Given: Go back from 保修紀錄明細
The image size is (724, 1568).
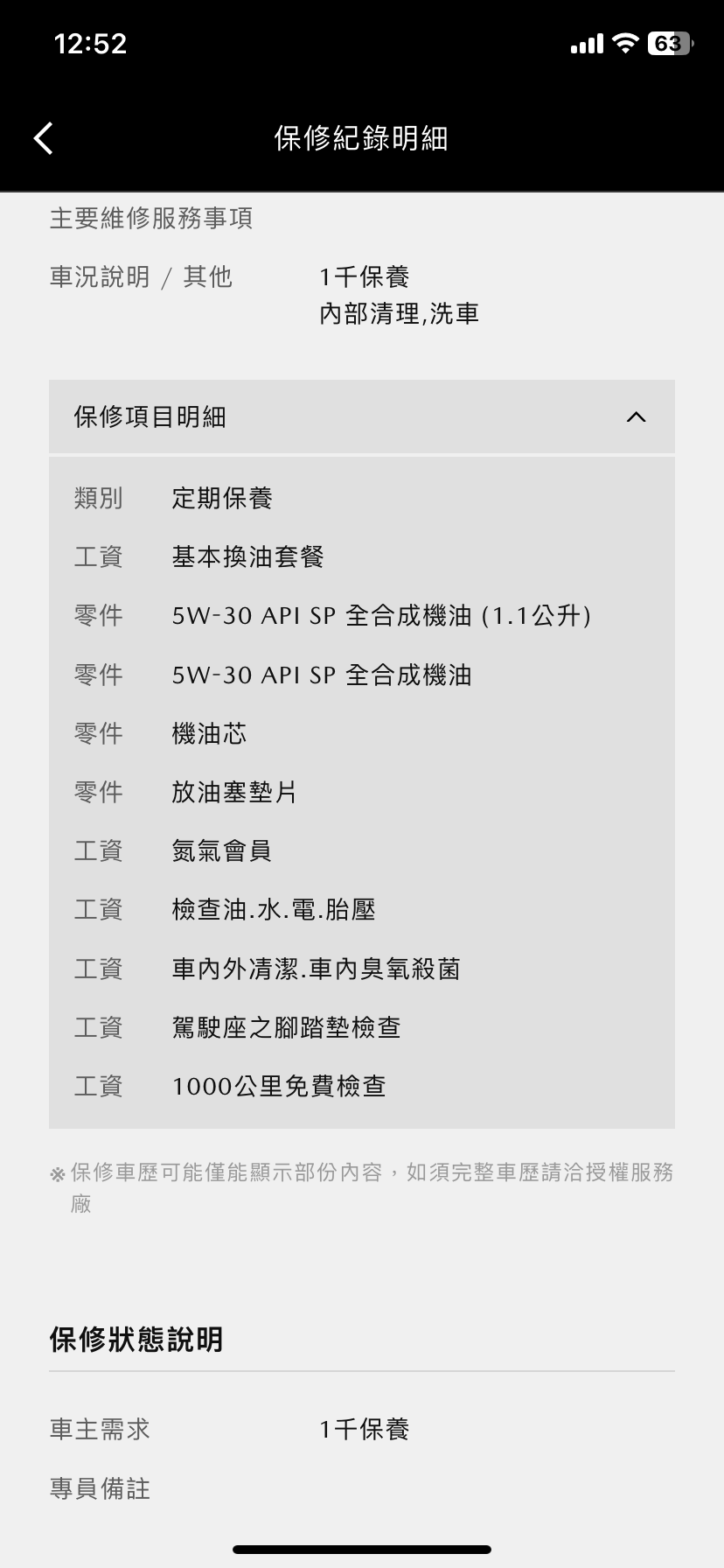Looking at the screenshot, I should click(43, 138).
